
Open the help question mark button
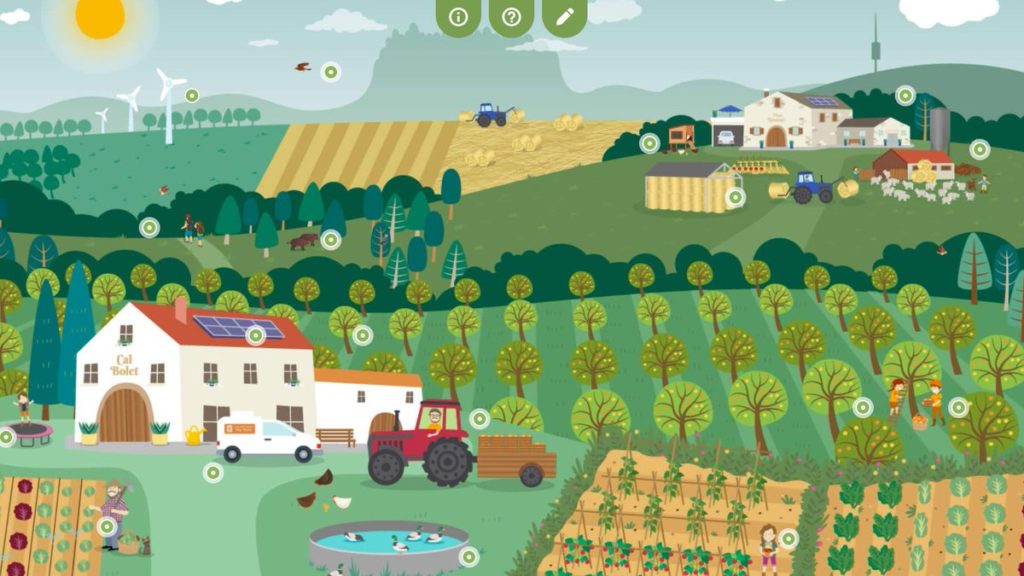click(x=511, y=16)
